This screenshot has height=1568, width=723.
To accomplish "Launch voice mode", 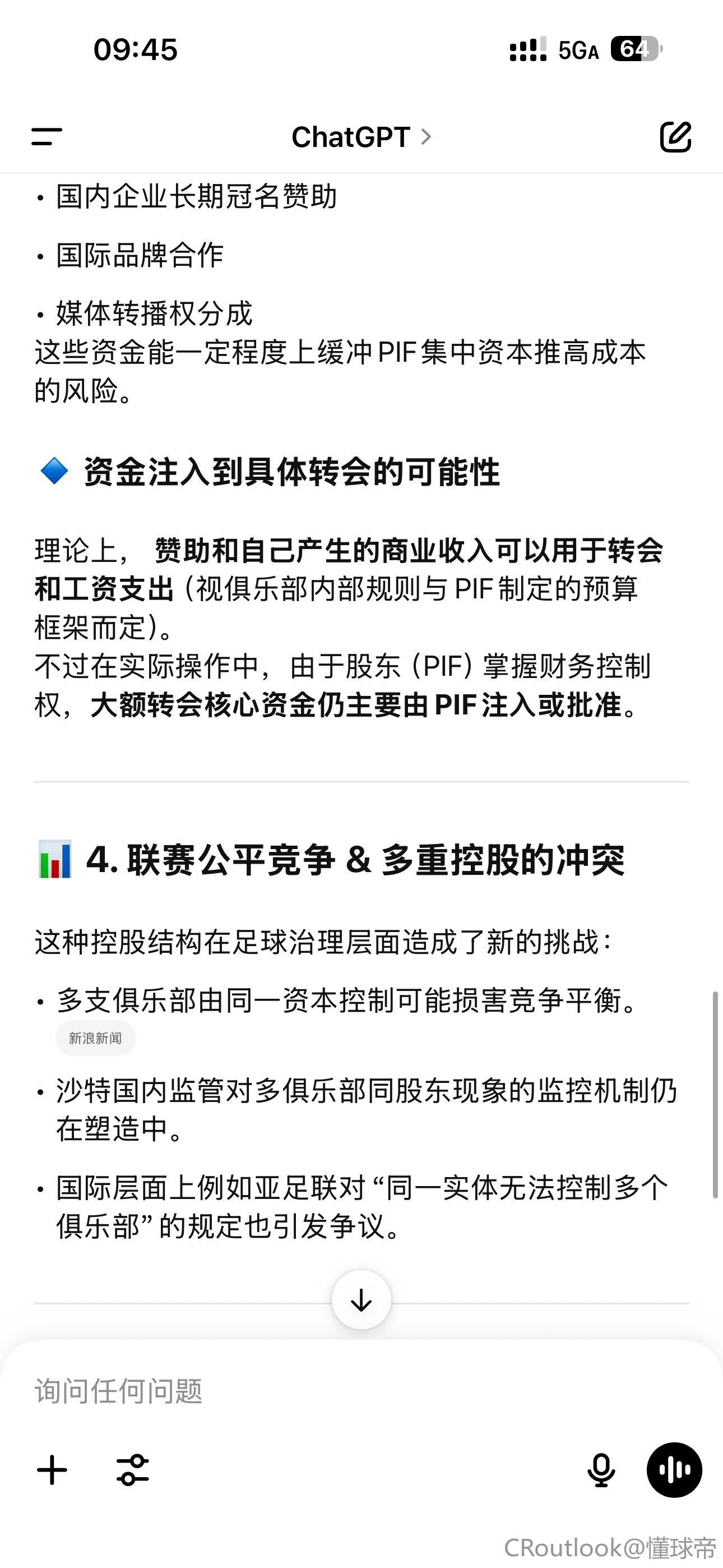I will (x=674, y=1470).
